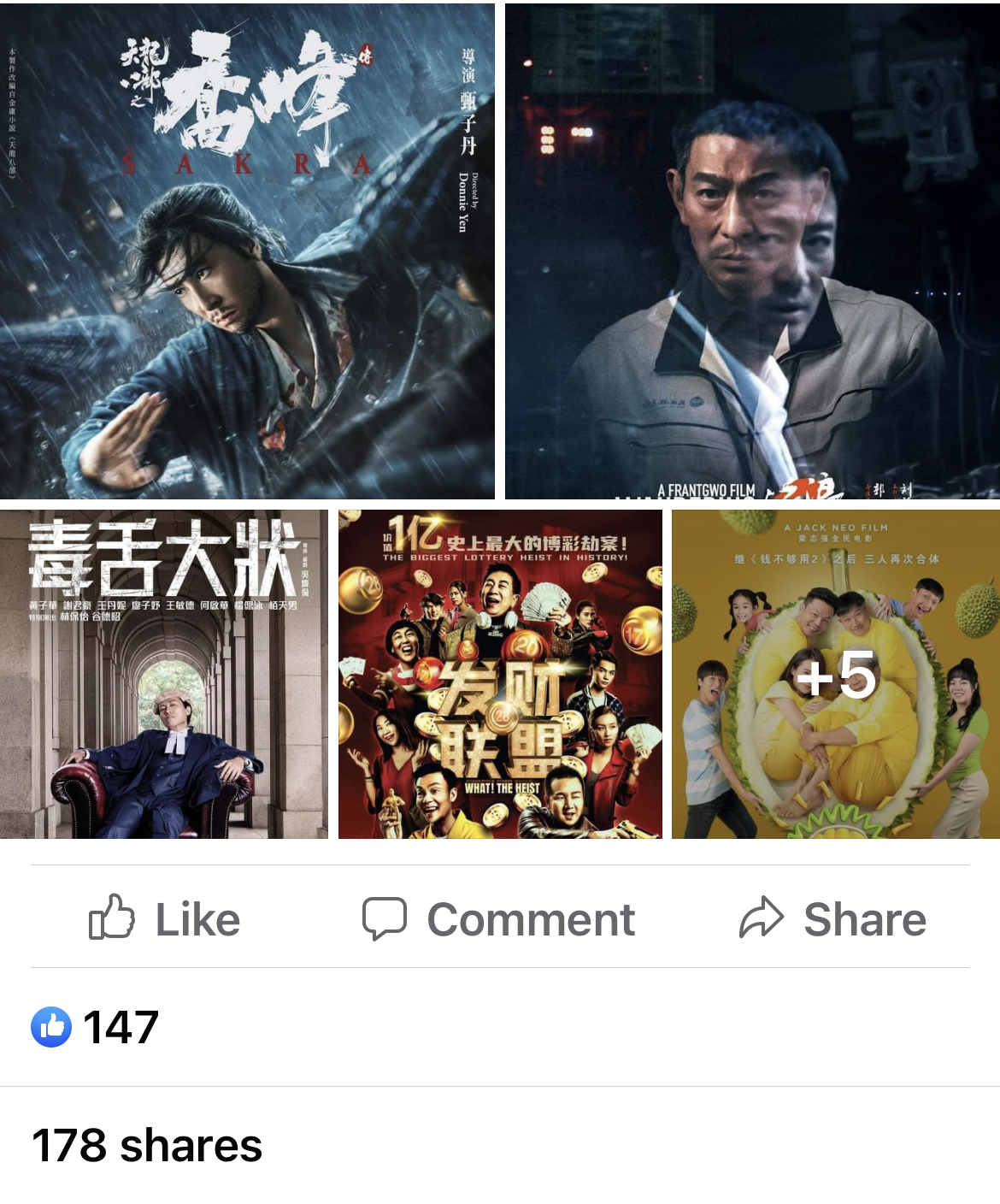Viewport: 1000px width, 1204px height.
Task: Comment on this post
Action: 499,919
